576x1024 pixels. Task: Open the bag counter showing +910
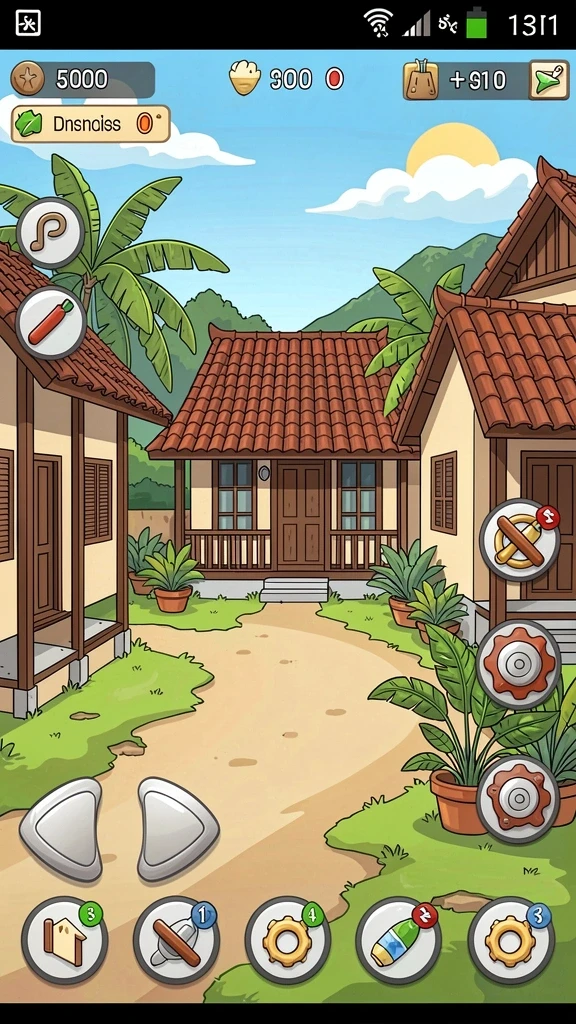point(466,80)
